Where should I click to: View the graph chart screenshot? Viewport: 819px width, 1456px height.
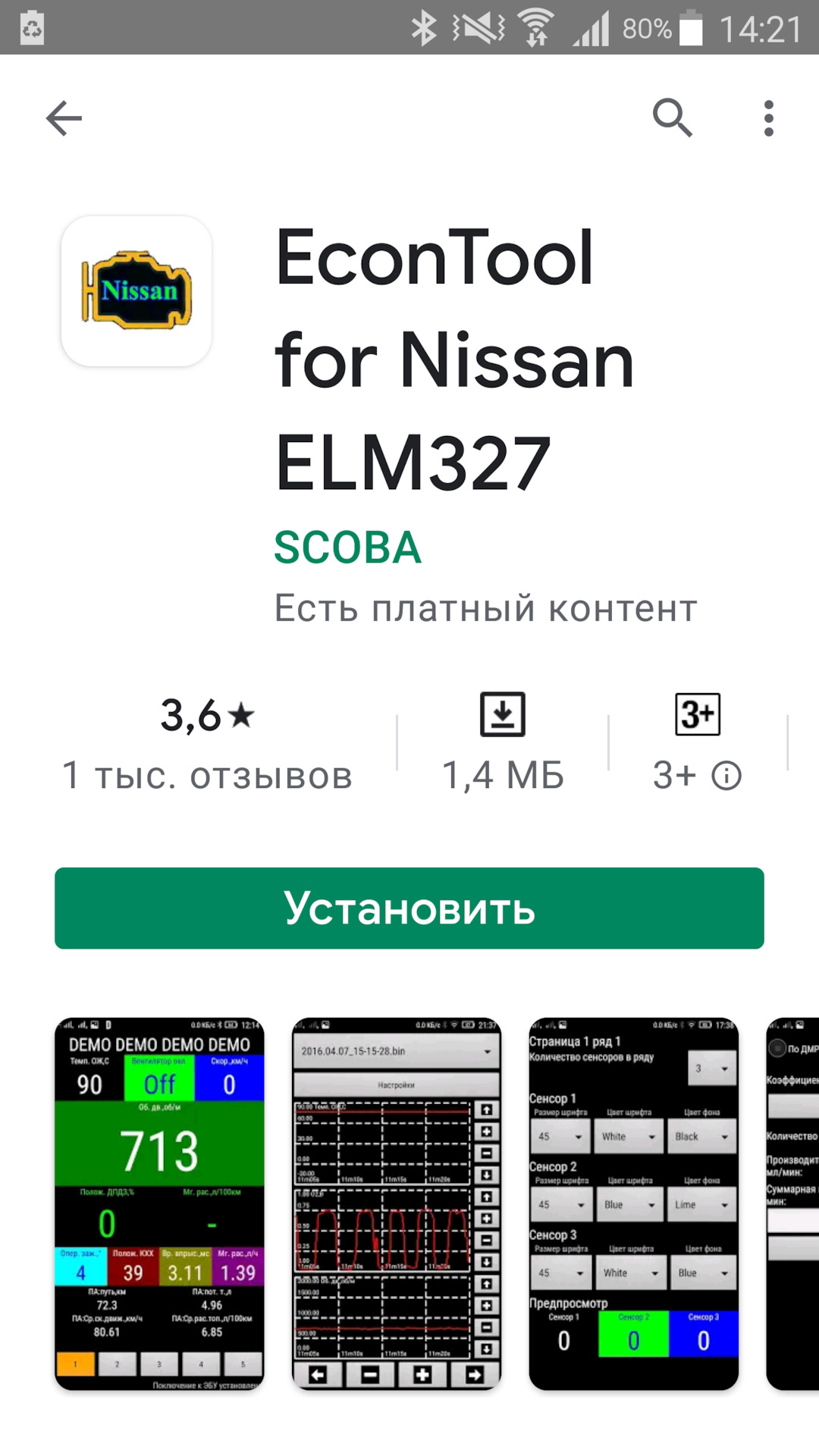pyautogui.click(x=396, y=1203)
